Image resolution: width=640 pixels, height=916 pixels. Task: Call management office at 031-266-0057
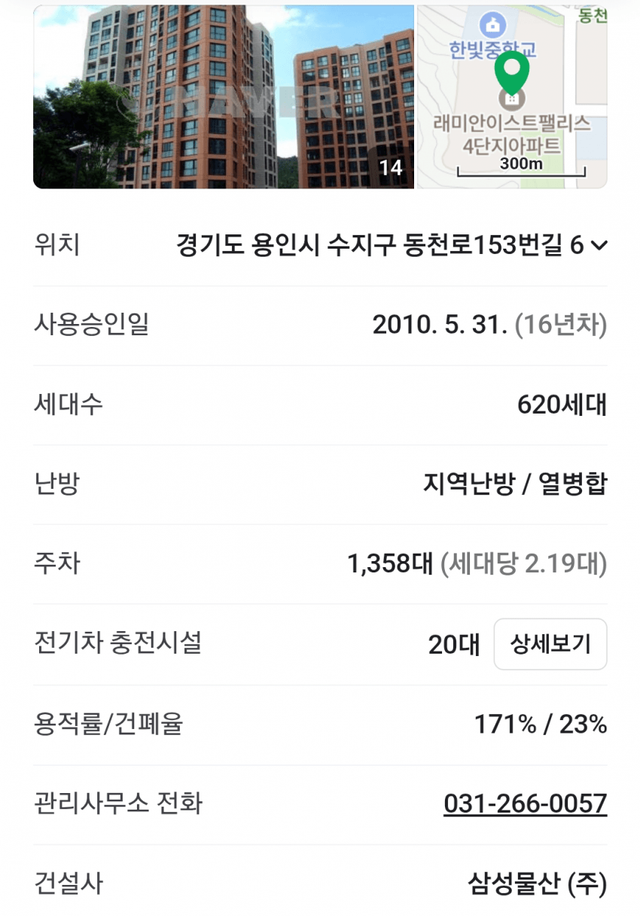tap(525, 804)
